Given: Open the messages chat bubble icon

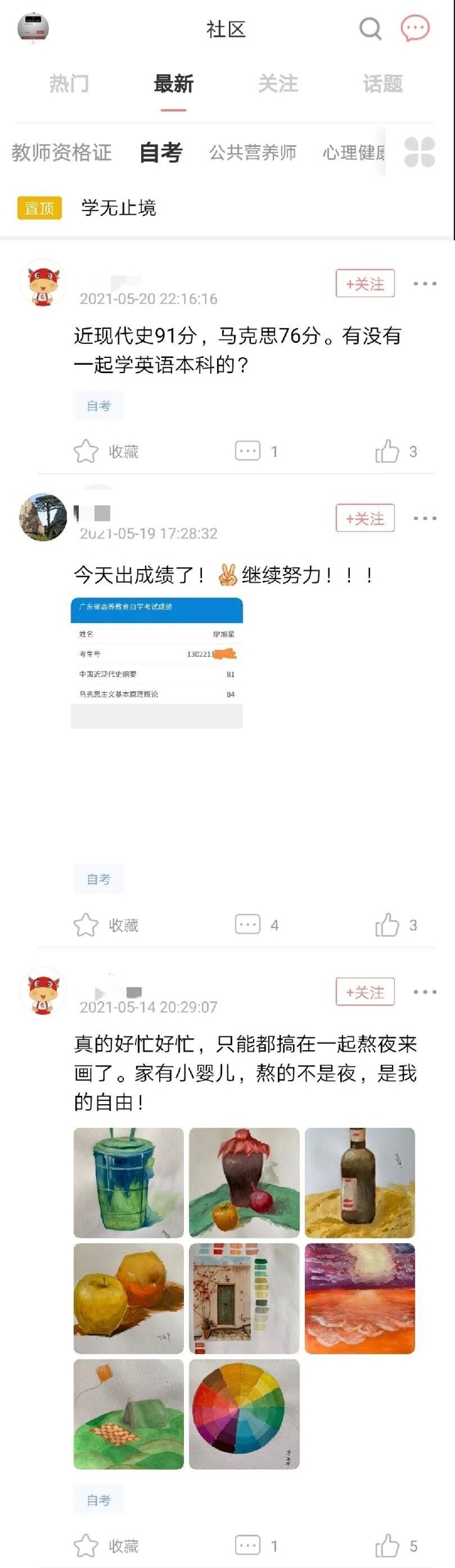Looking at the screenshot, I should click(x=415, y=29).
